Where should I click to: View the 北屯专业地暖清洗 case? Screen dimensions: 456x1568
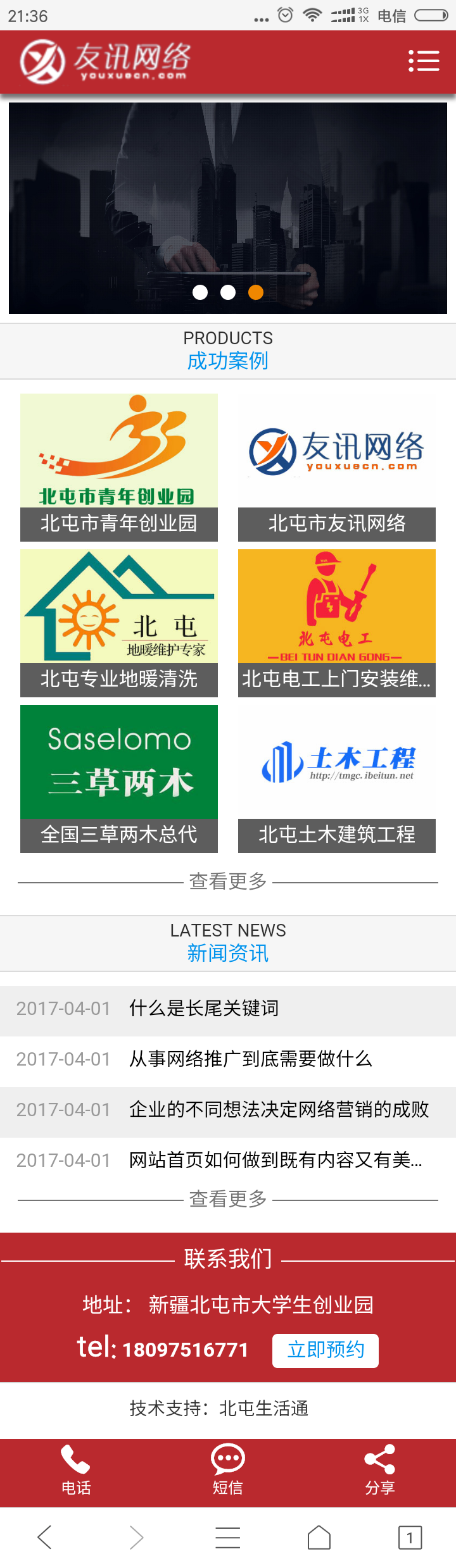(x=119, y=623)
